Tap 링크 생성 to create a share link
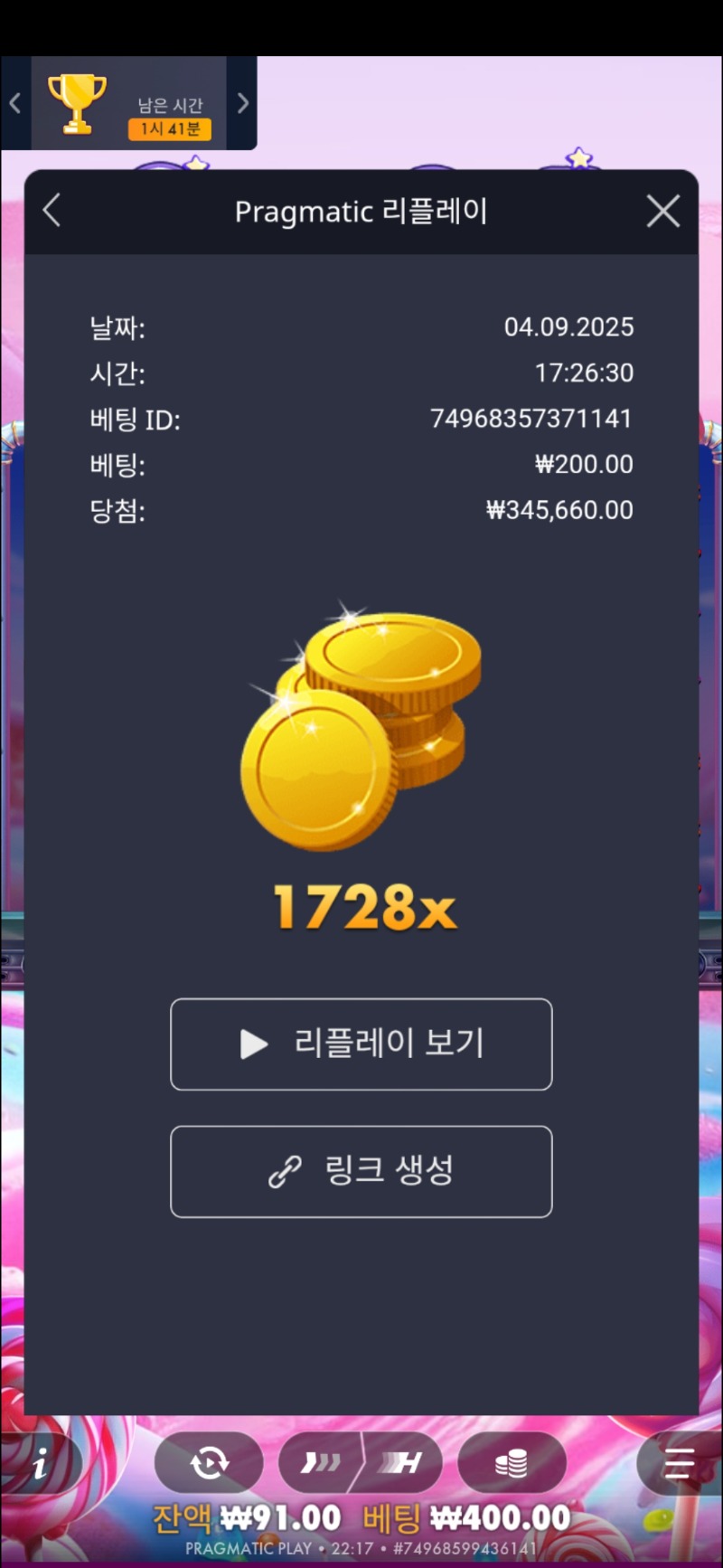 point(361,1172)
